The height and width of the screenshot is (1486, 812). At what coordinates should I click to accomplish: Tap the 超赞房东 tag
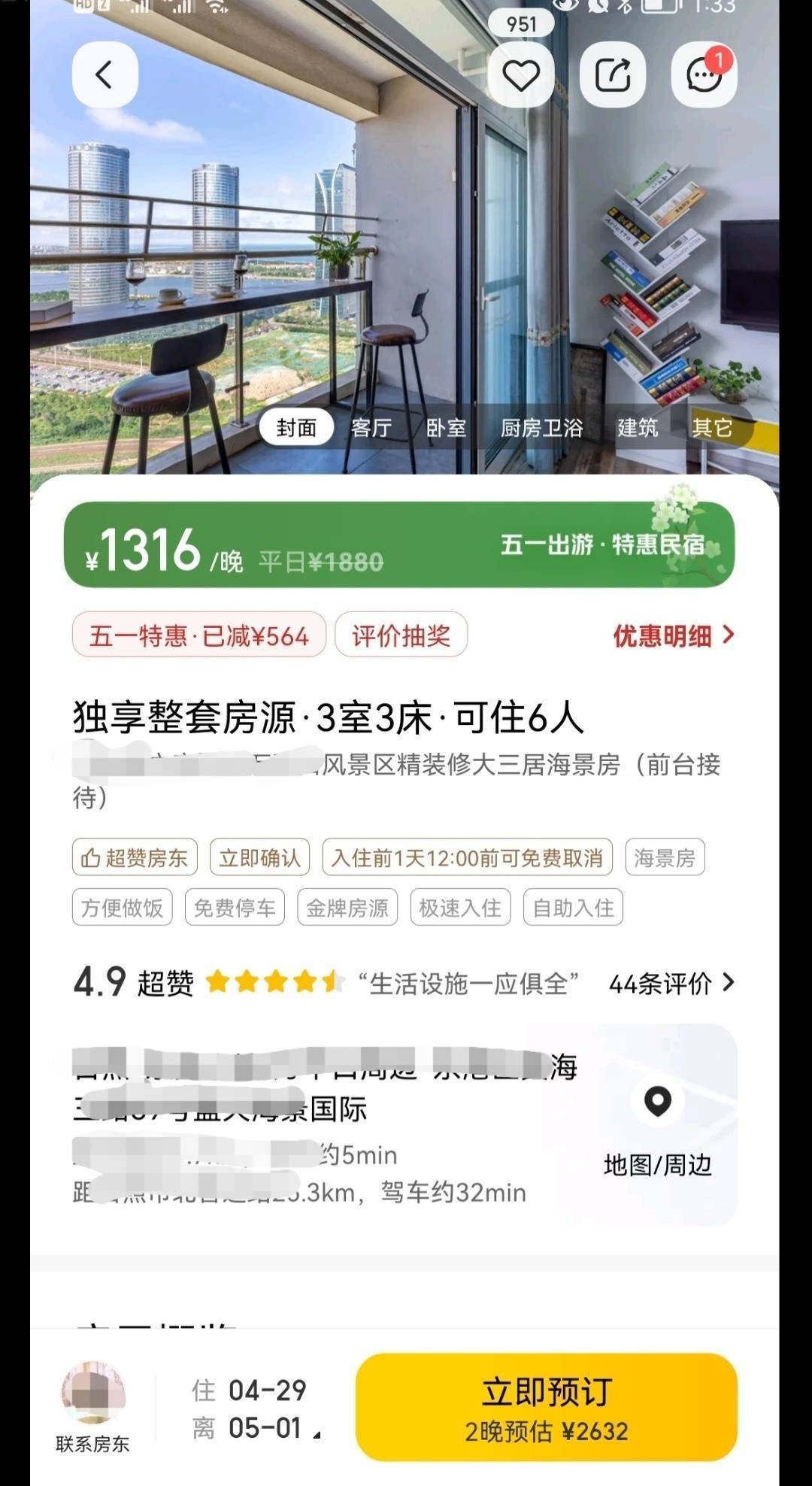click(x=135, y=857)
